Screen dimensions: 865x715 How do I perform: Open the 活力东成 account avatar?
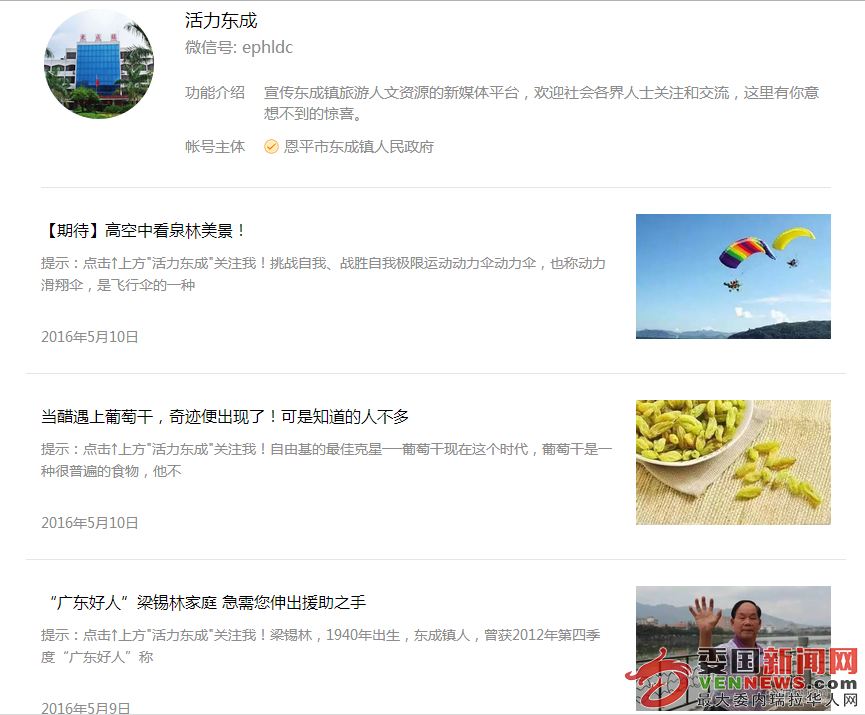(99, 64)
